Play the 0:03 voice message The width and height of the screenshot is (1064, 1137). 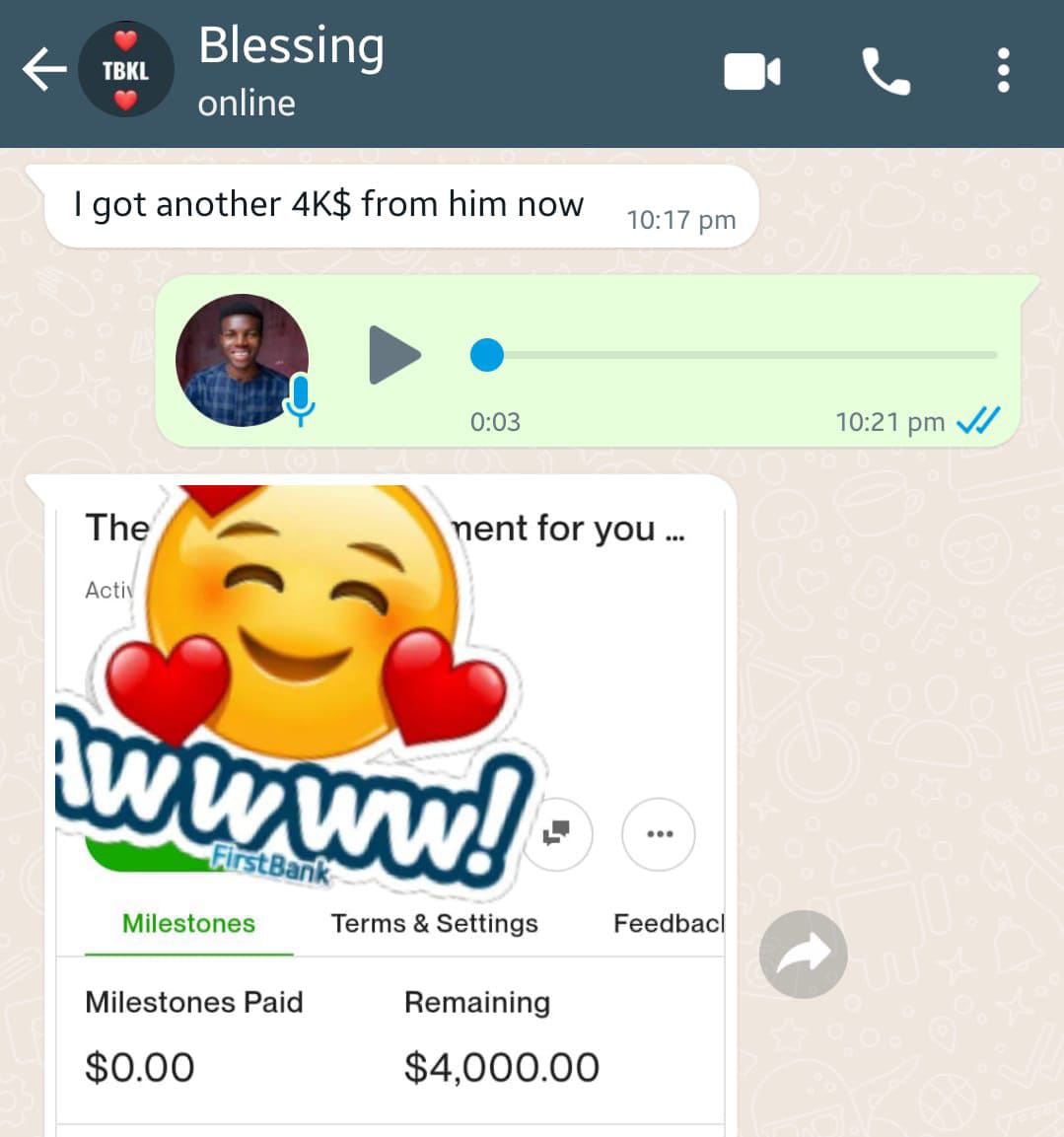click(394, 355)
